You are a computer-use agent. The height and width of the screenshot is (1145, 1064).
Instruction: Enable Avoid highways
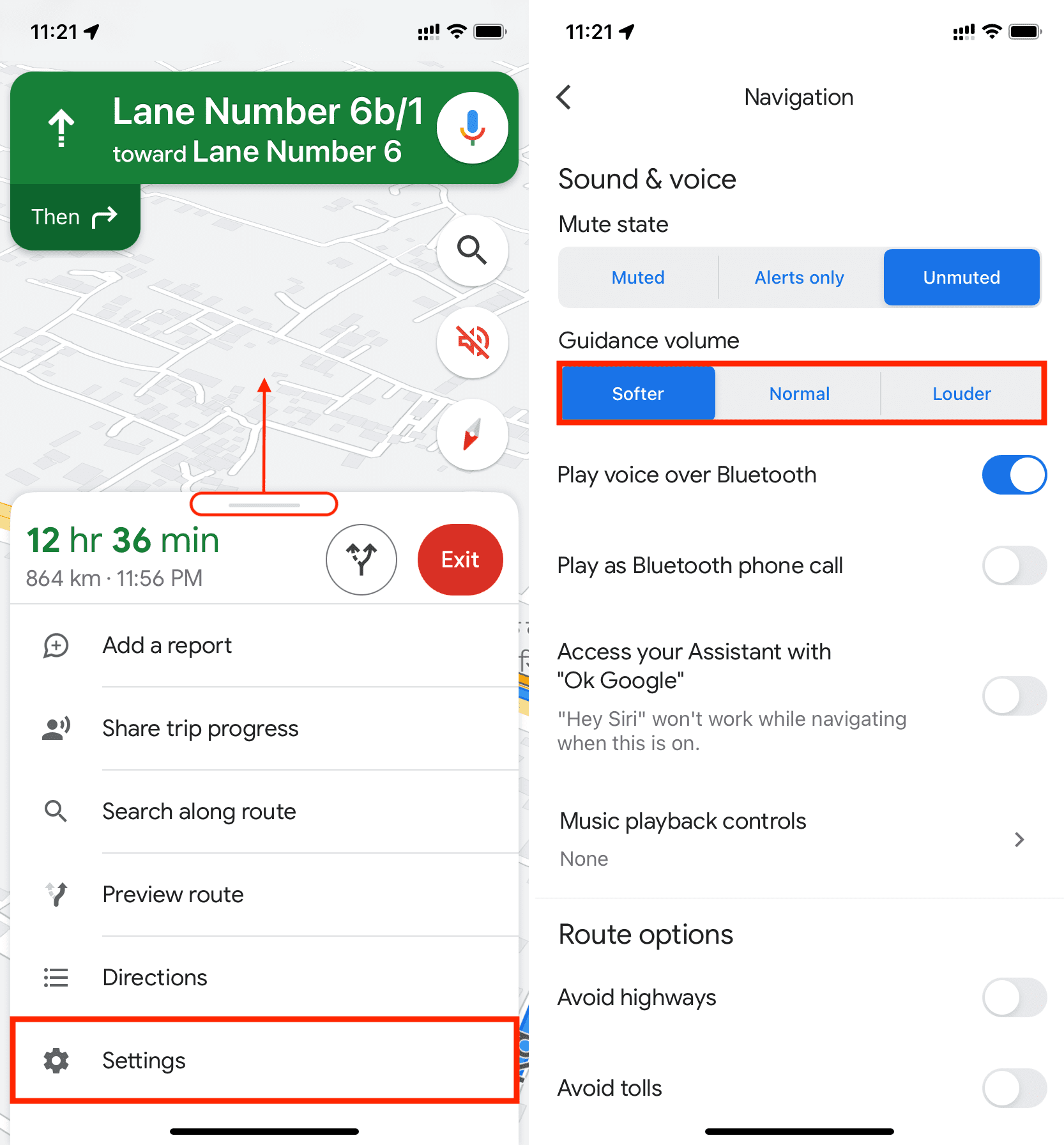(1014, 997)
